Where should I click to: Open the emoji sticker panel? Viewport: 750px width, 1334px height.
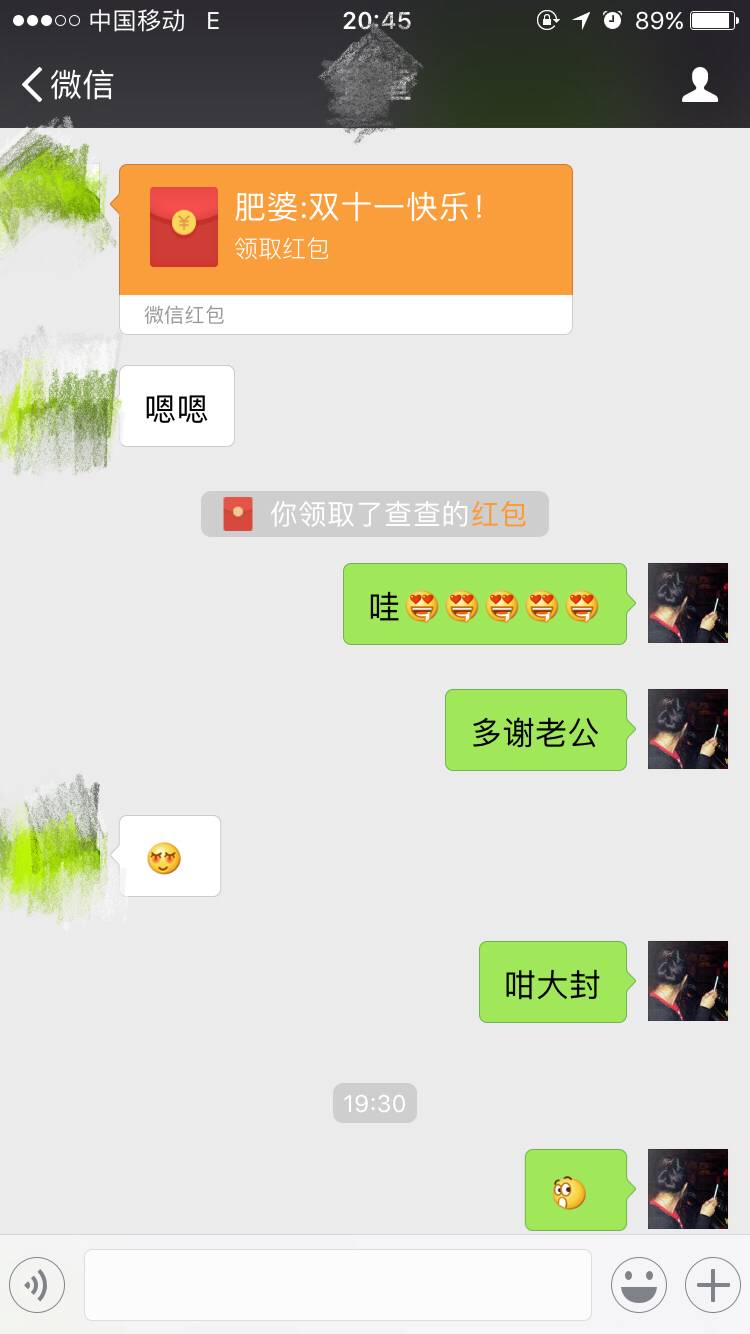tap(638, 1285)
